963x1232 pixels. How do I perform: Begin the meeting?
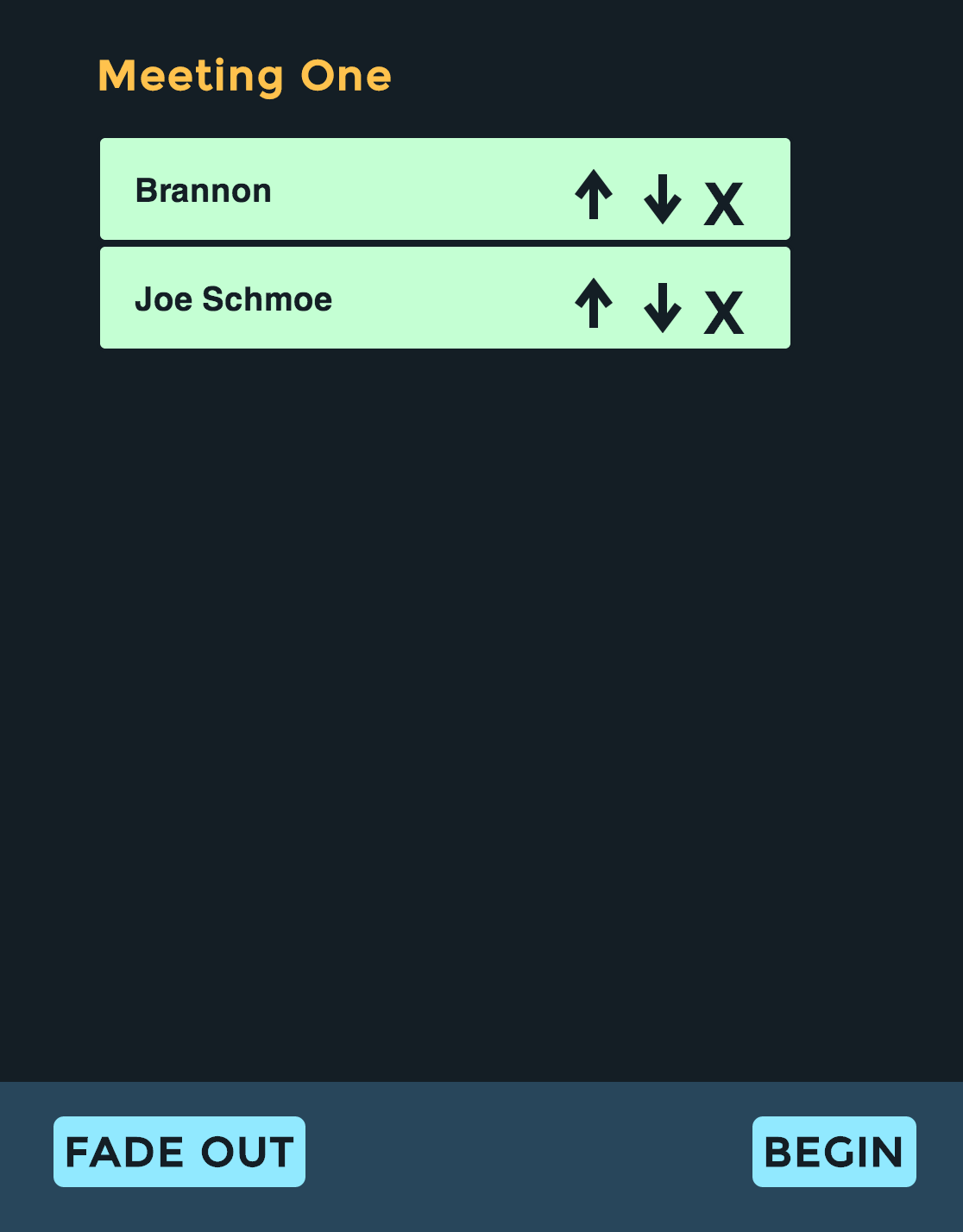[834, 1152]
